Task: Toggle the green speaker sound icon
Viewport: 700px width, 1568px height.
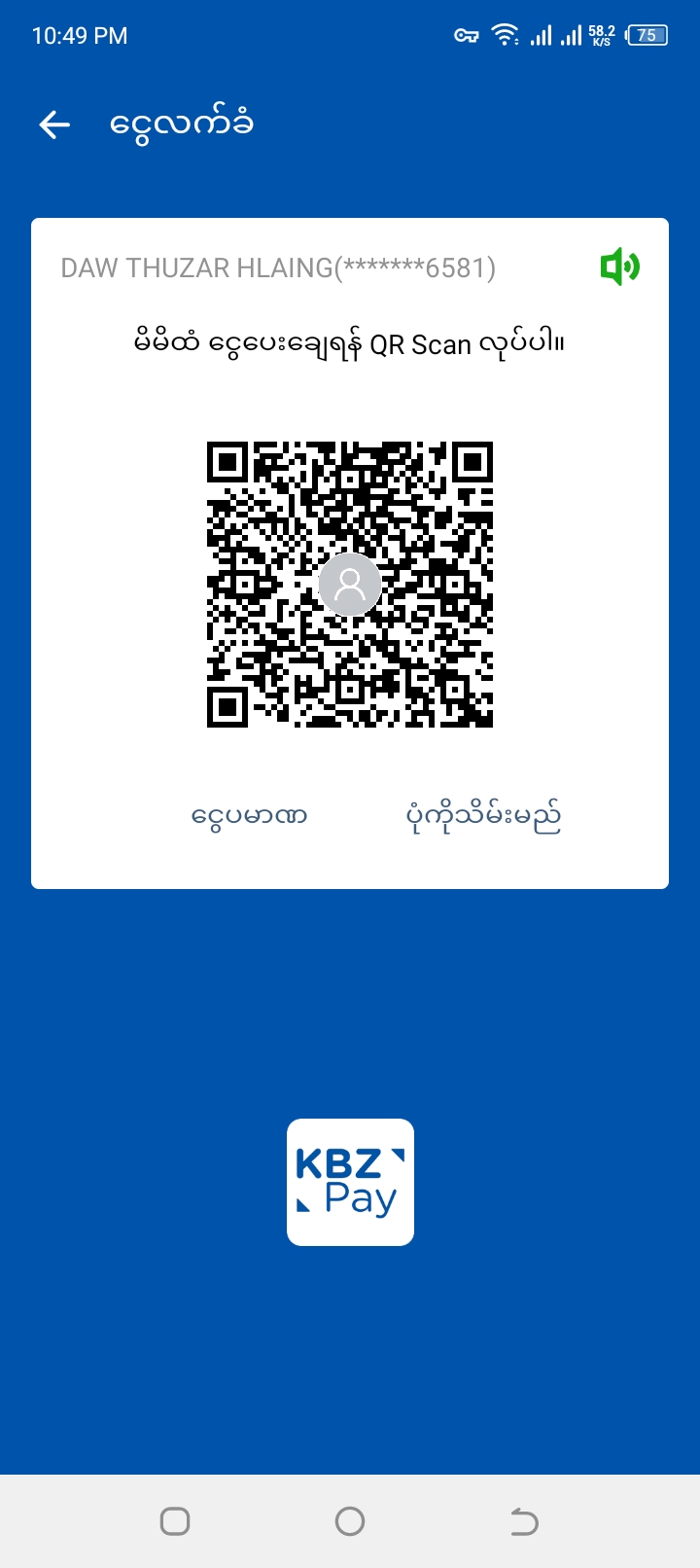Action: 619,267
